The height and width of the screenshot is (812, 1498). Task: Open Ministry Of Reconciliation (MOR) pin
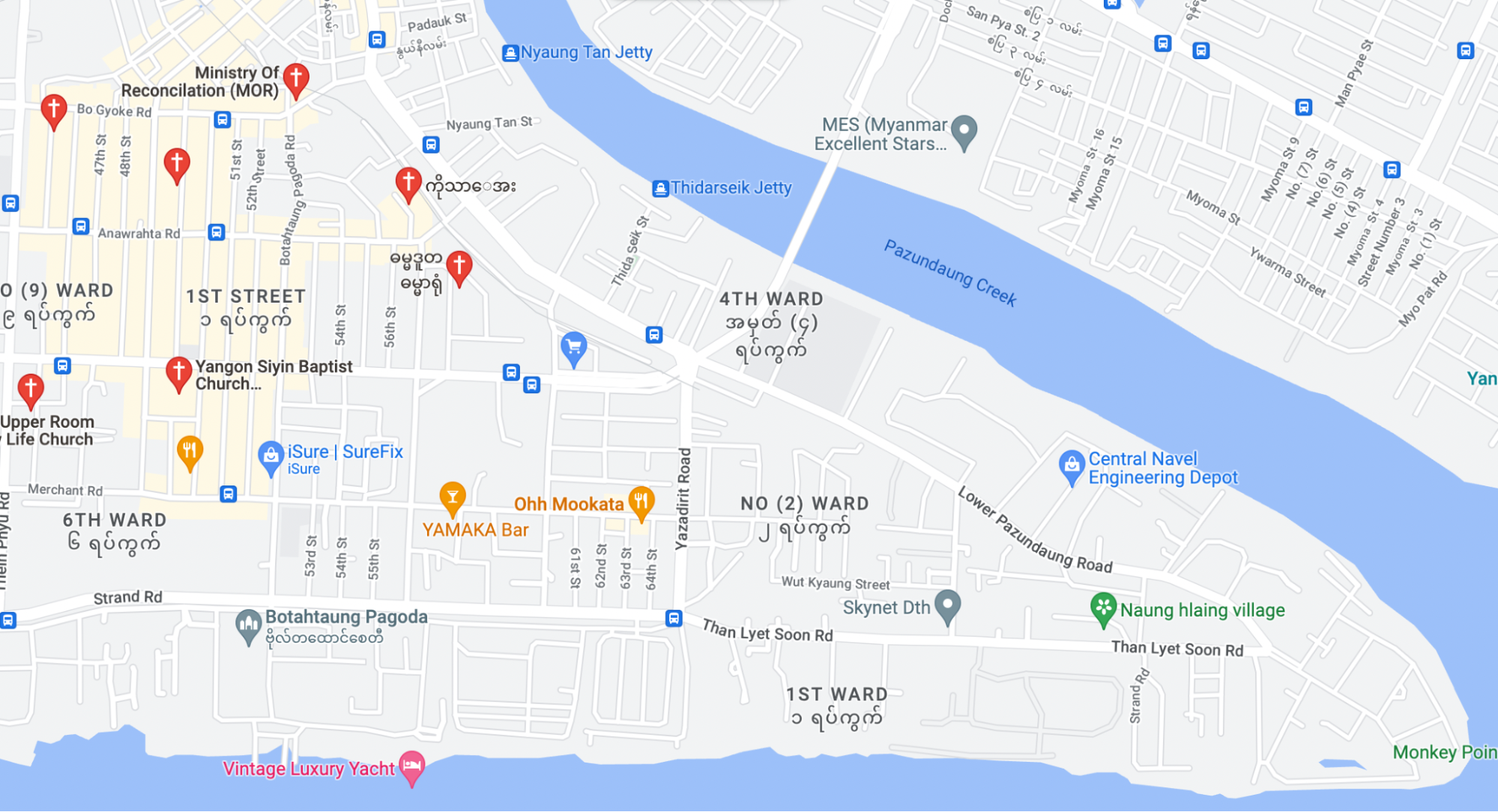(296, 78)
